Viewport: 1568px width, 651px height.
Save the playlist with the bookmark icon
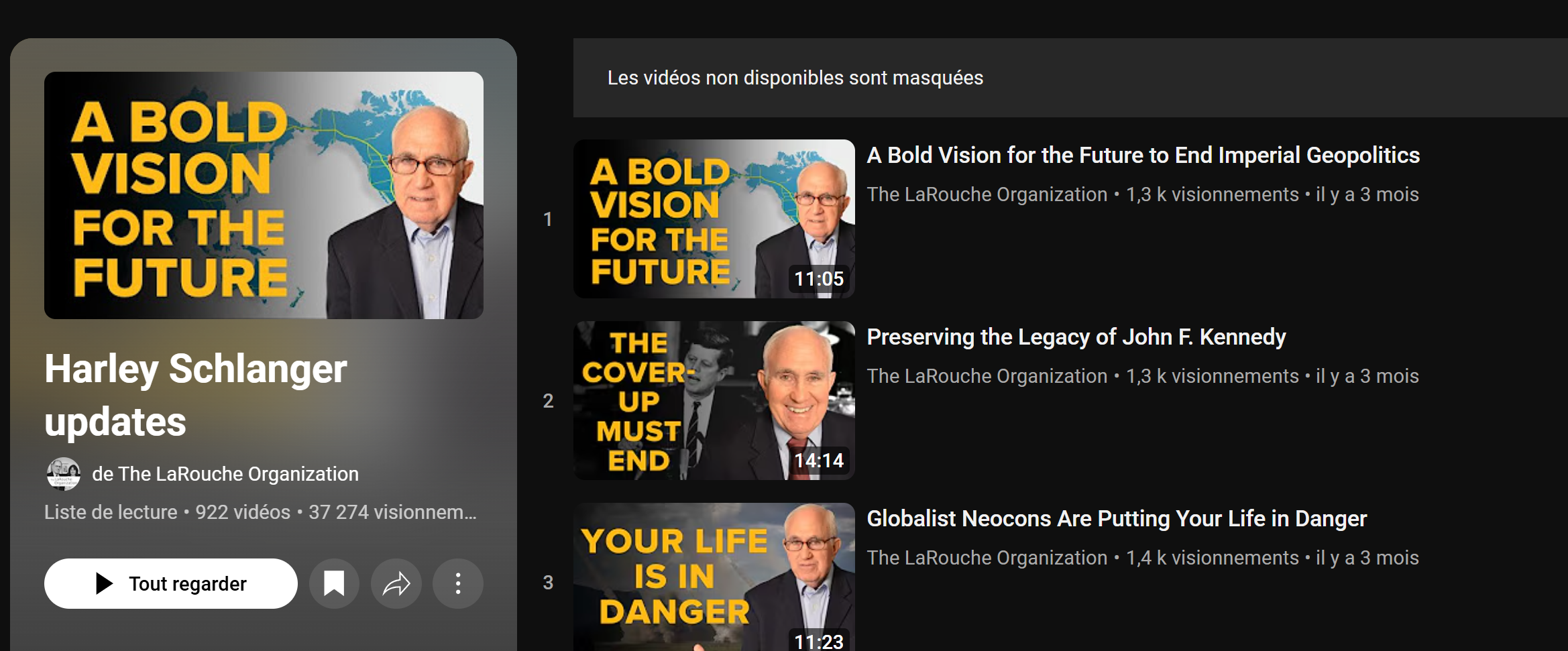point(334,583)
